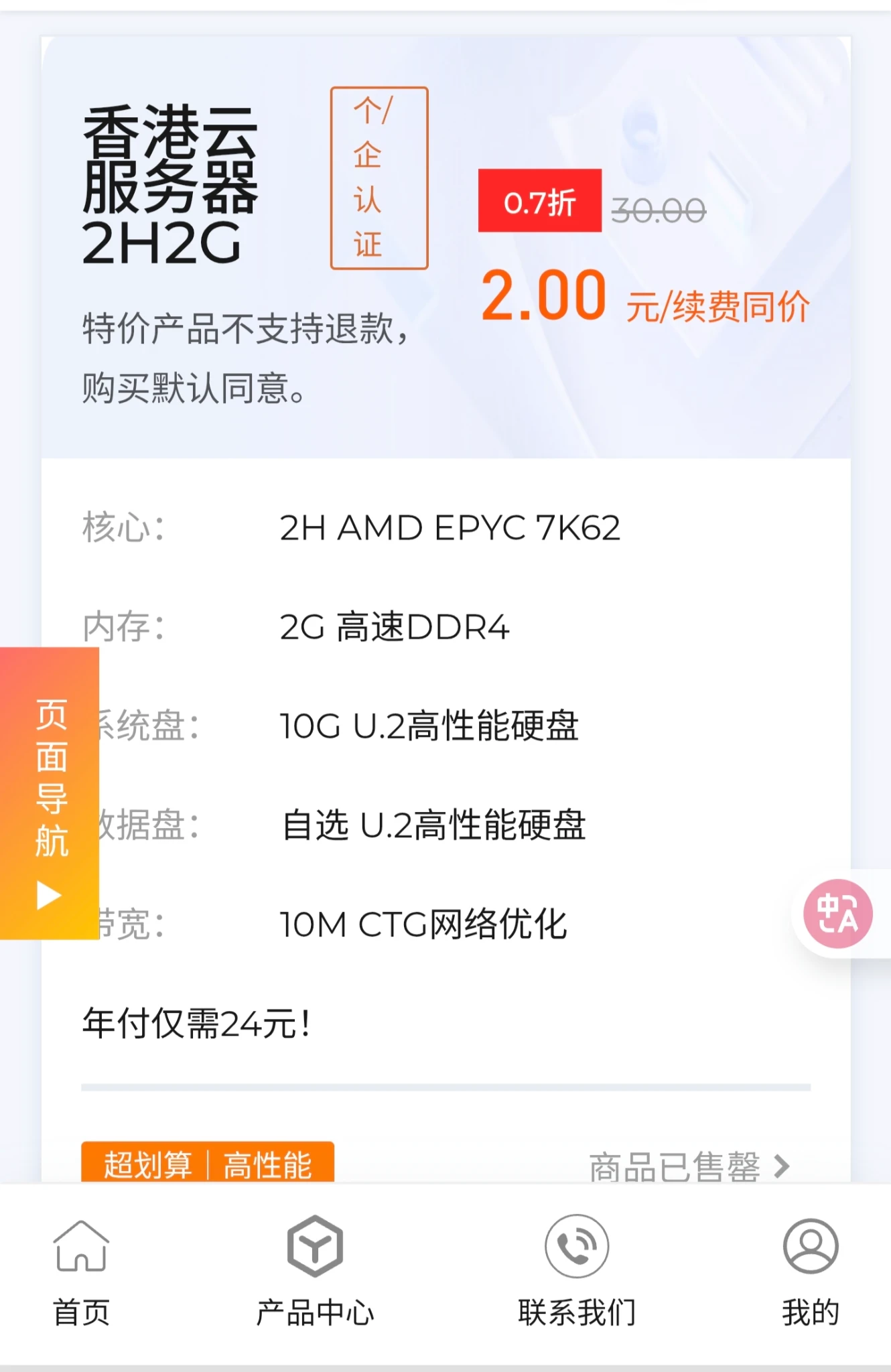Viewport: 891px width, 1372px height.
Task: Open the 联系我们 contact tab
Action: [576, 1273]
